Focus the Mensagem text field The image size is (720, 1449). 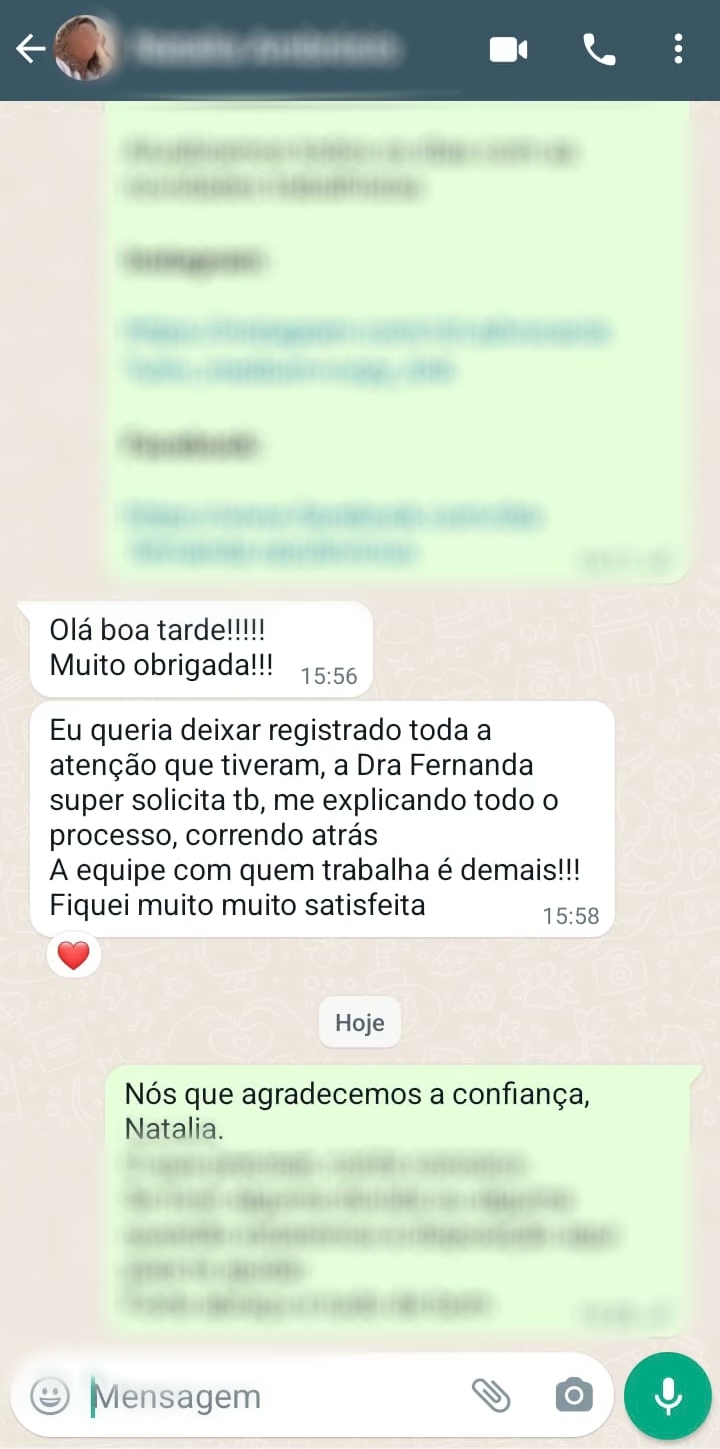tap(270, 1396)
